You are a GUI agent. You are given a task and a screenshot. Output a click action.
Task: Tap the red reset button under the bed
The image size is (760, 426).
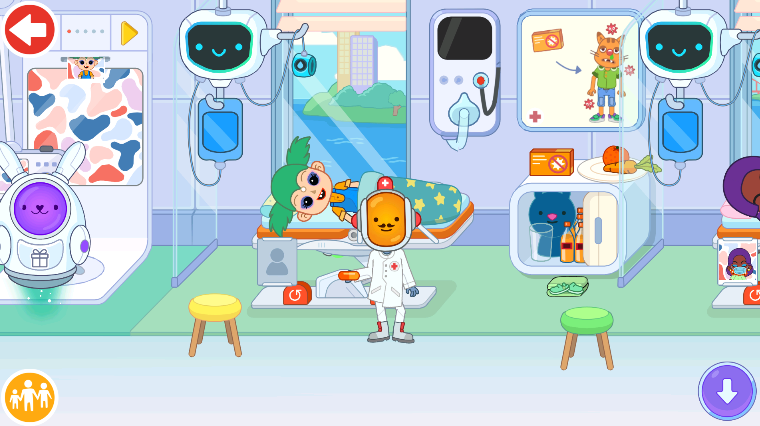296,294
